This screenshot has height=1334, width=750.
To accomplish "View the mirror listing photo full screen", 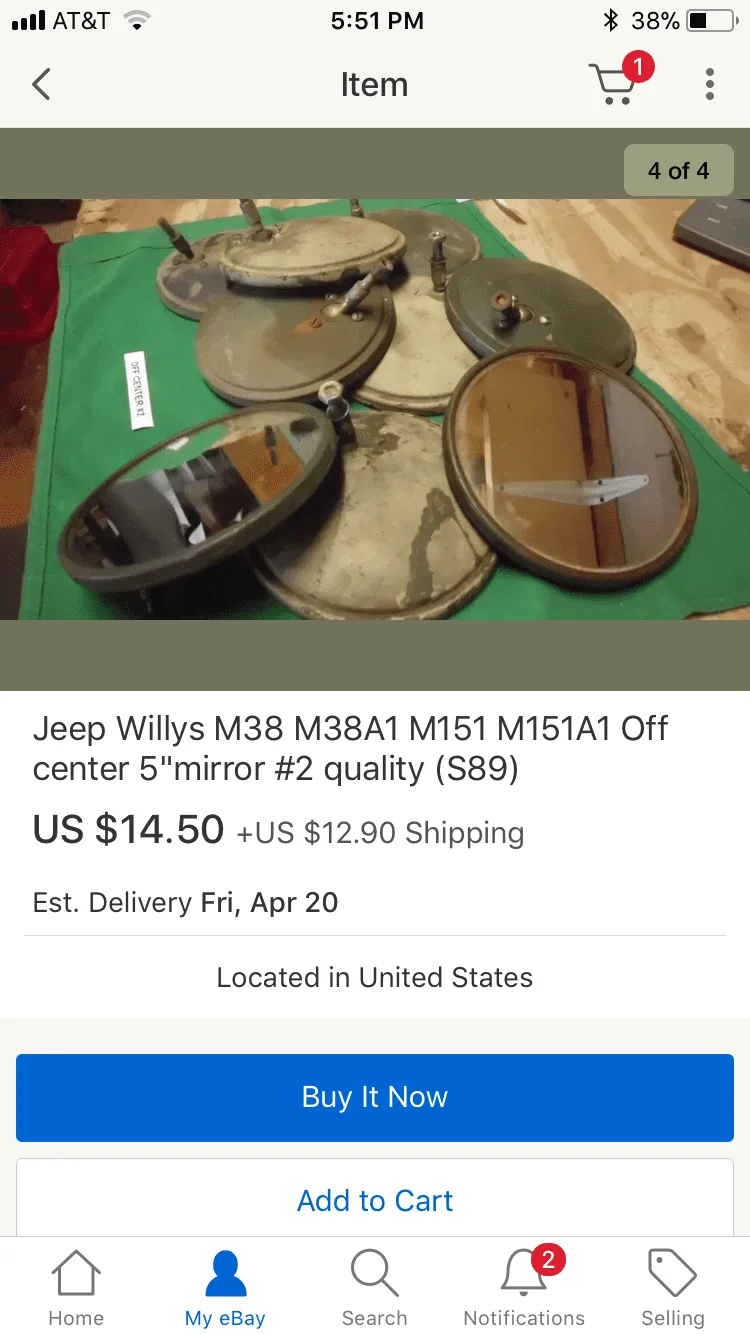I will click(375, 408).
